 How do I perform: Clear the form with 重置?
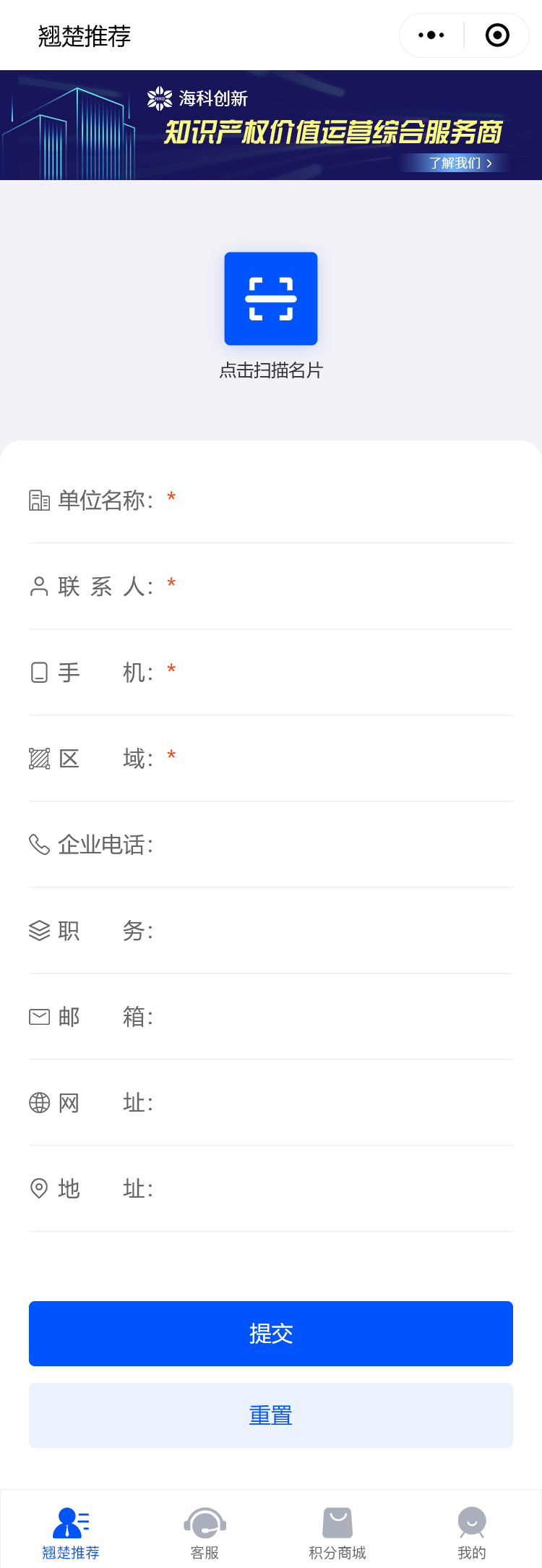[x=271, y=1415]
